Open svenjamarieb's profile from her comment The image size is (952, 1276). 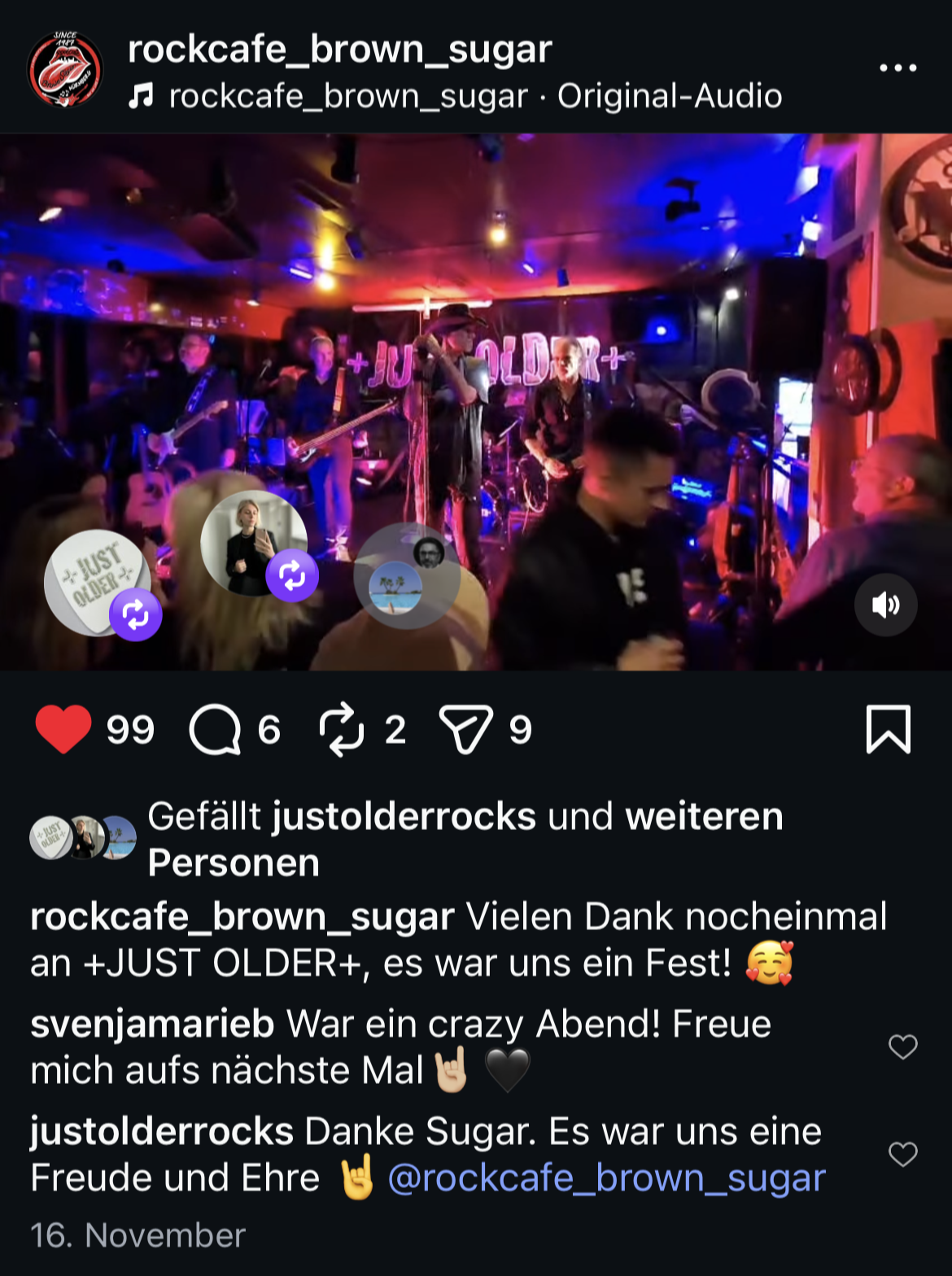tap(152, 1024)
